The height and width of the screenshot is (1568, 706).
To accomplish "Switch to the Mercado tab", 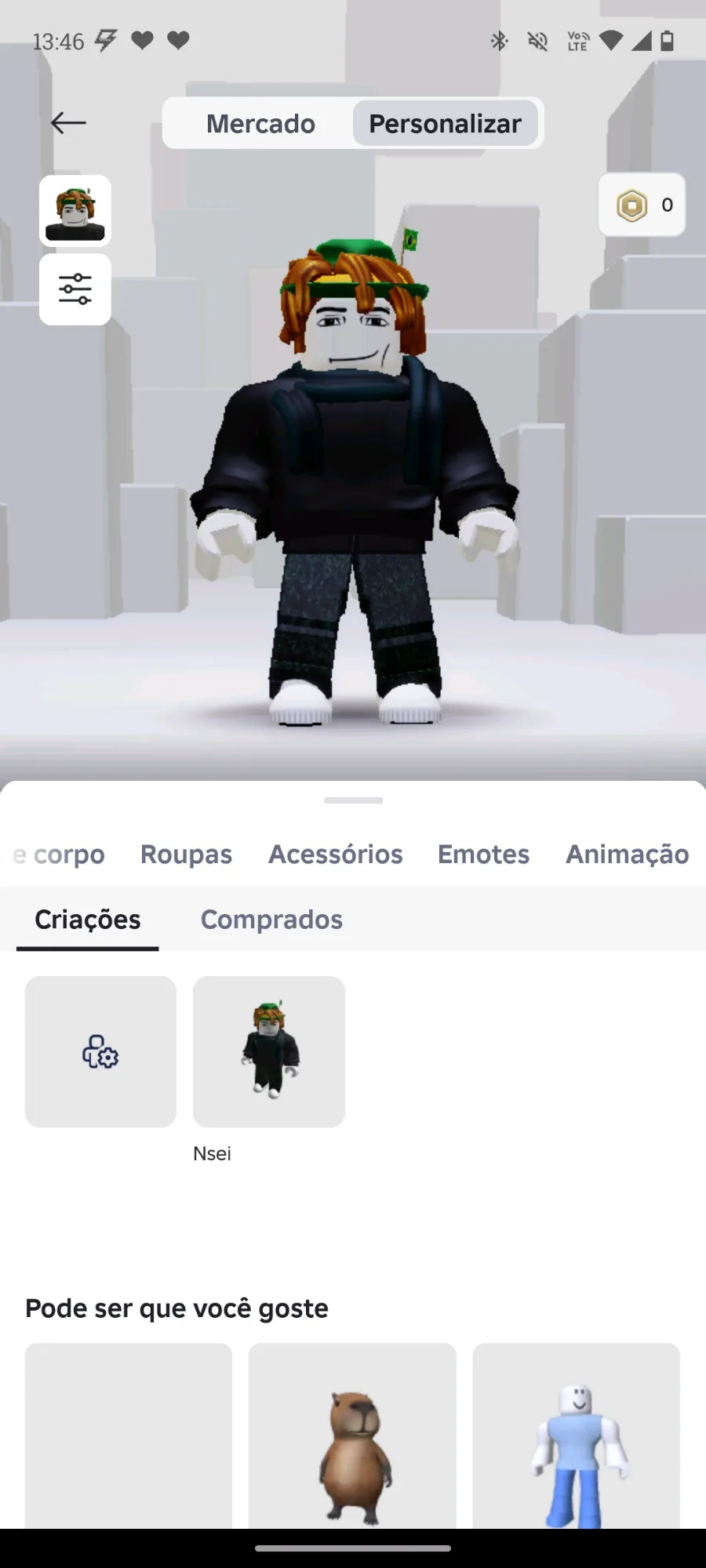I will coord(260,123).
